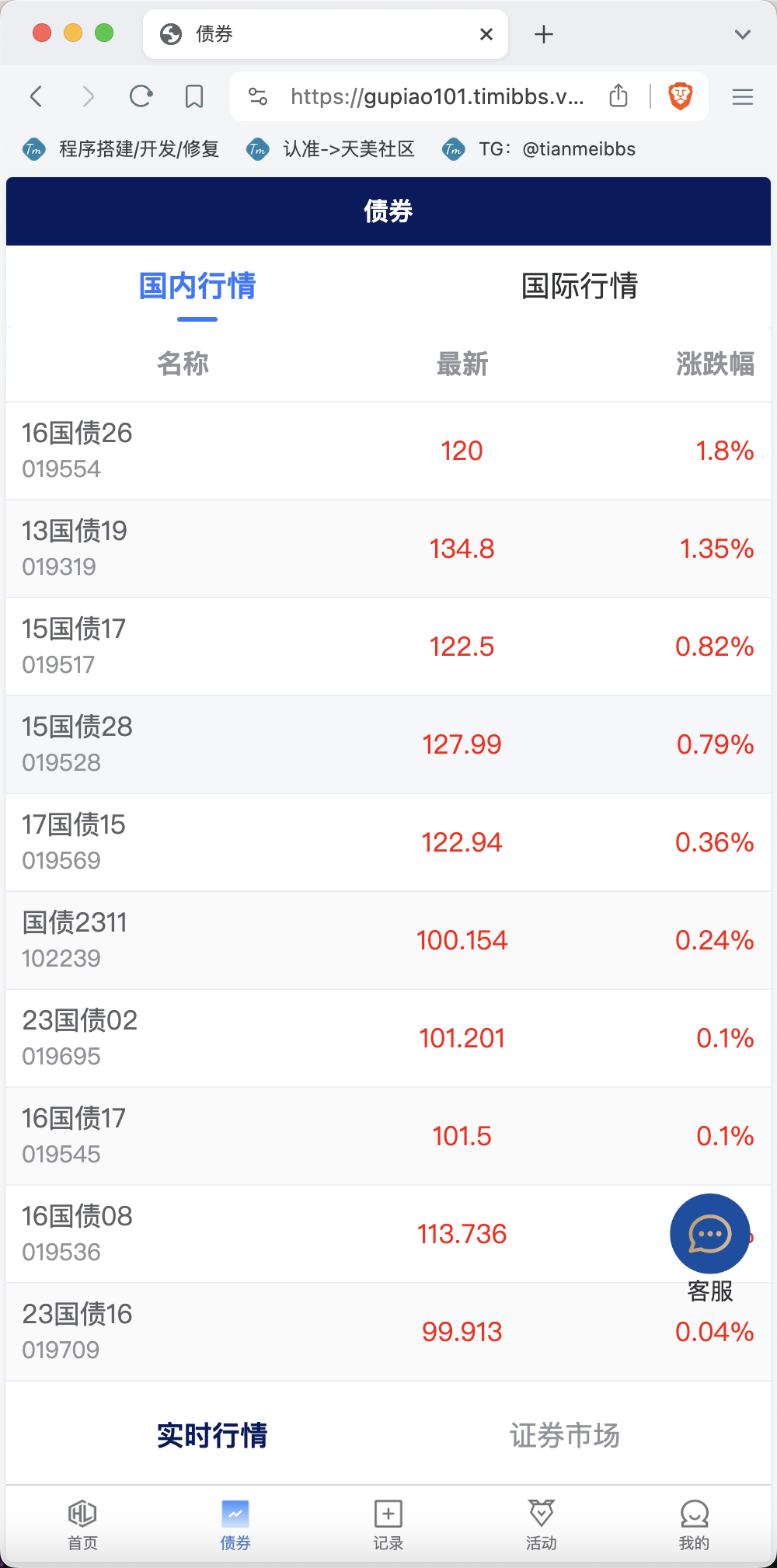Select the 实时行情 tab
This screenshot has height=1568, width=777.
(212, 1435)
